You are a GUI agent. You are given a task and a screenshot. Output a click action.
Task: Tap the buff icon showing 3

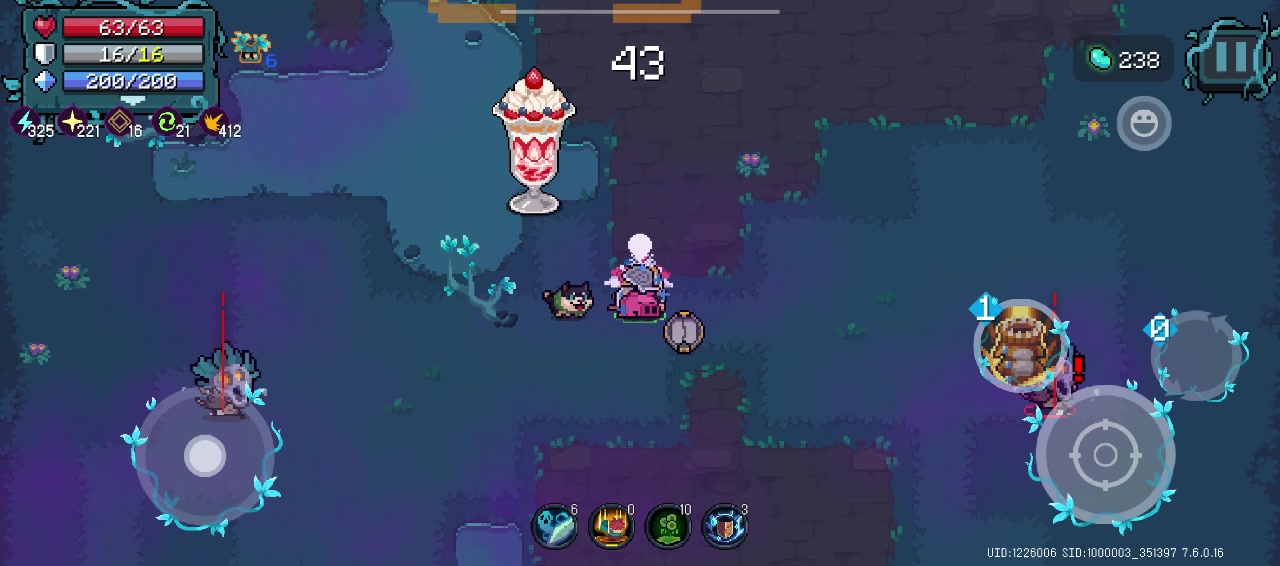(x=725, y=526)
